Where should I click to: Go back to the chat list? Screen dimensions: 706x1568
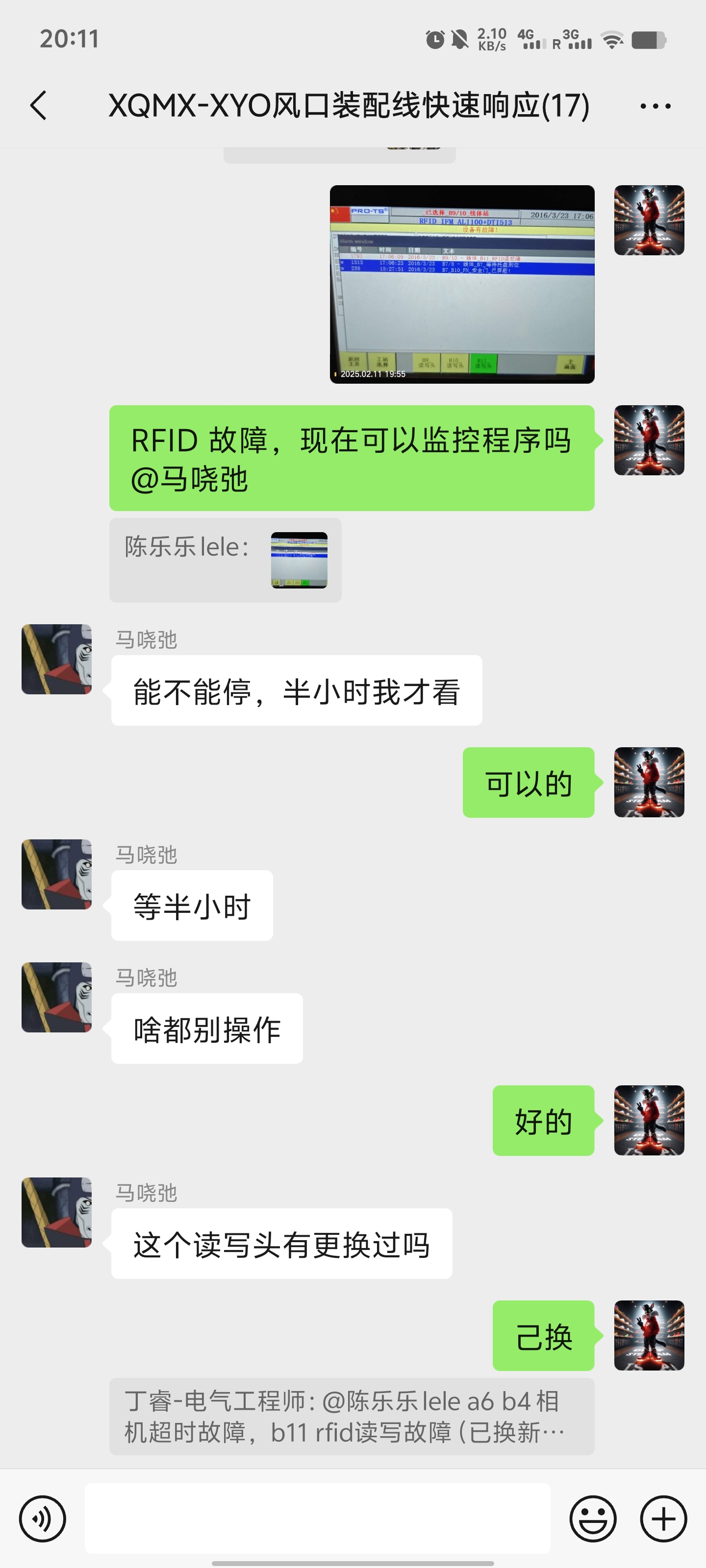[x=38, y=105]
